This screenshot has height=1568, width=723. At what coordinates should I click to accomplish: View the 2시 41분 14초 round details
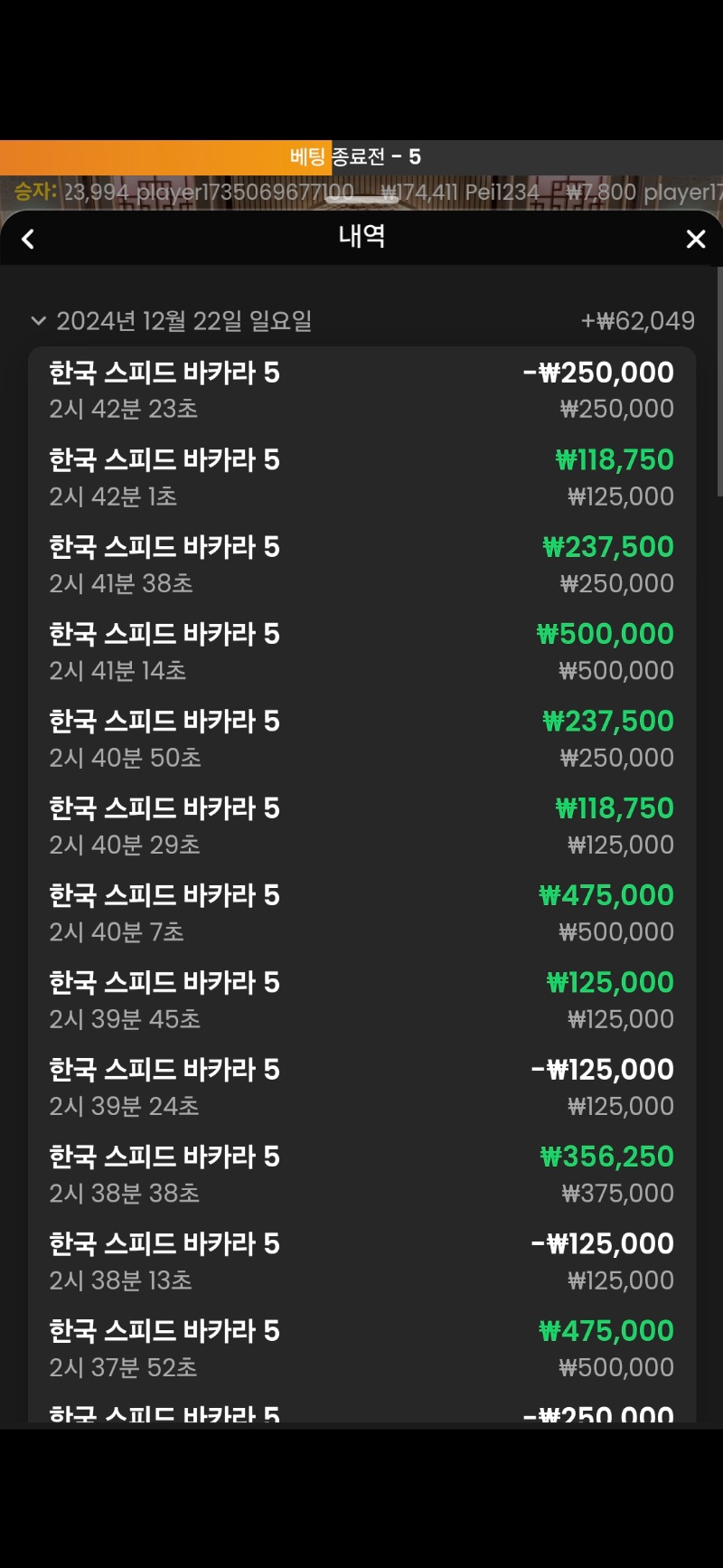coord(361,652)
